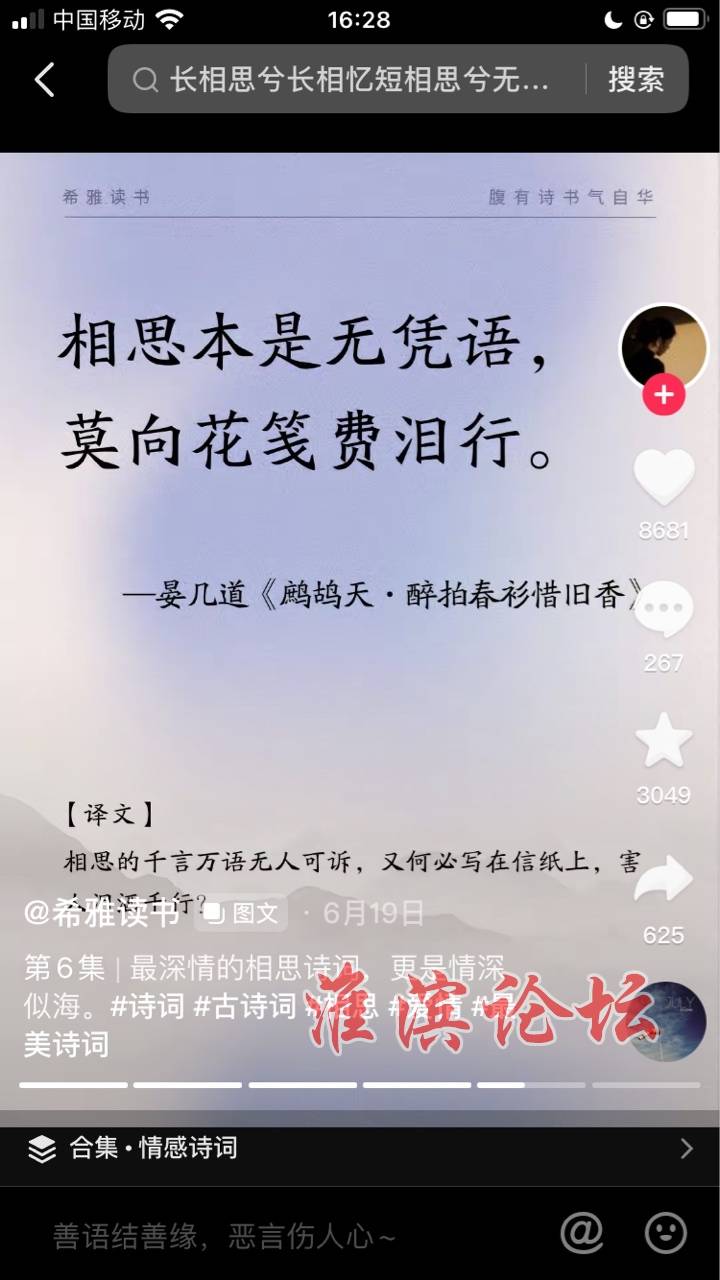Tap the #古诗词 hashtag
This screenshot has height=1280, width=720.
point(245,1006)
